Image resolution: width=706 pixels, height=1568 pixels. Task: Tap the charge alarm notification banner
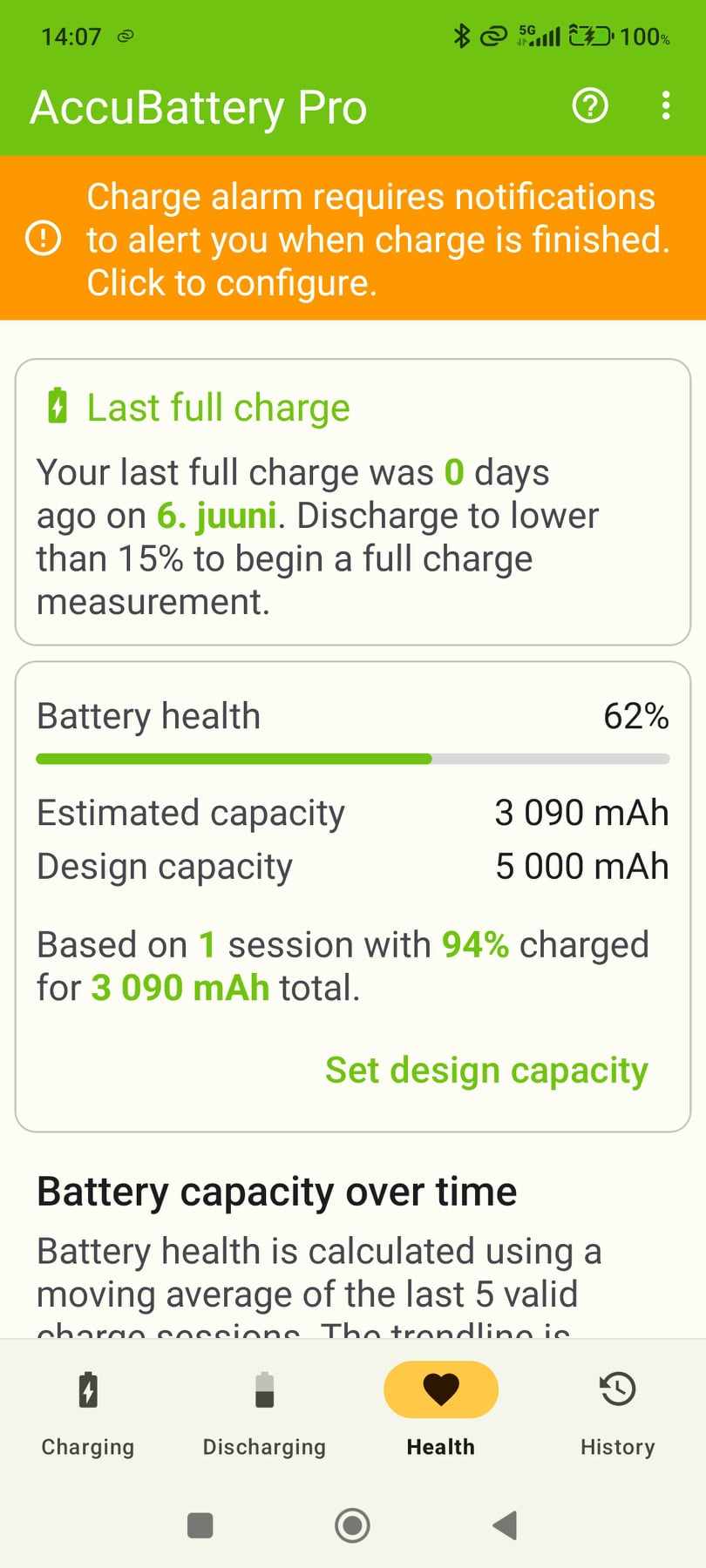[353, 238]
